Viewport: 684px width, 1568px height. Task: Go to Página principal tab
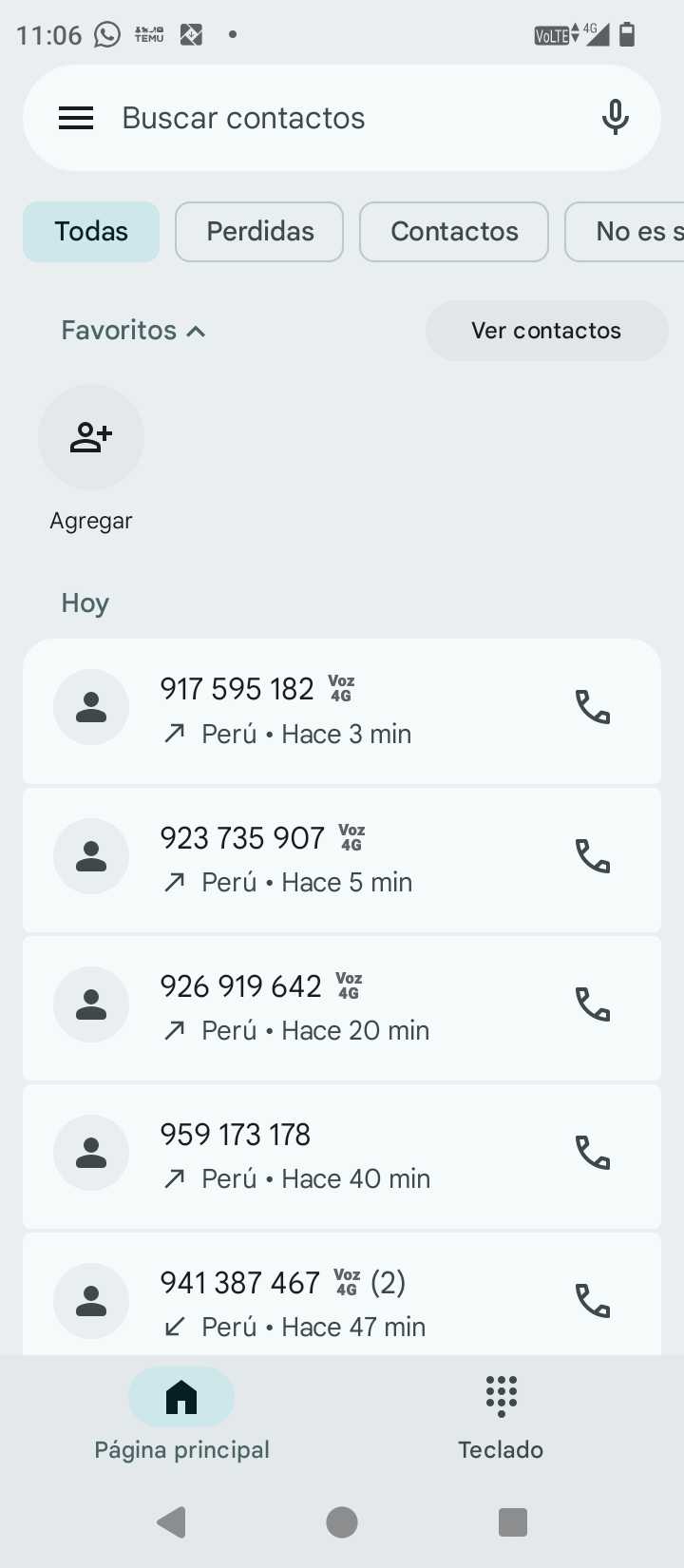pyautogui.click(x=181, y=1416)
